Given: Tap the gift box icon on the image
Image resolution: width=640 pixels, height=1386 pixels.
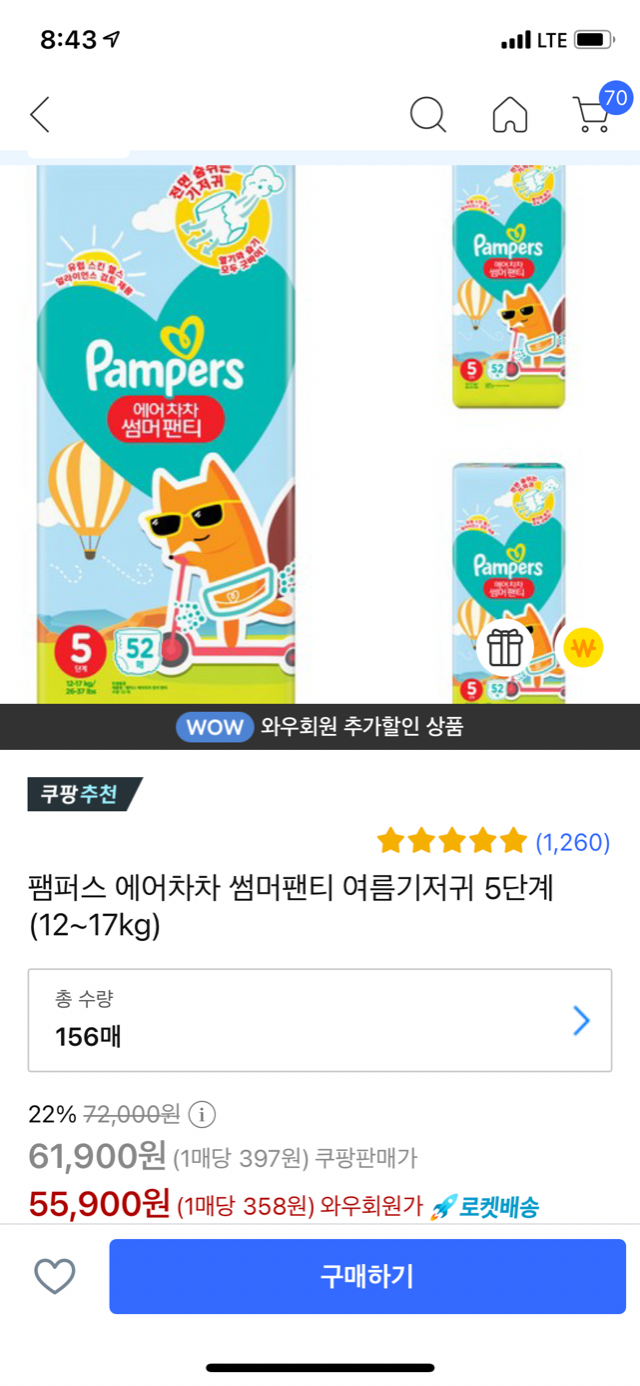Looking at the screenshot, I should pos(505,649).
